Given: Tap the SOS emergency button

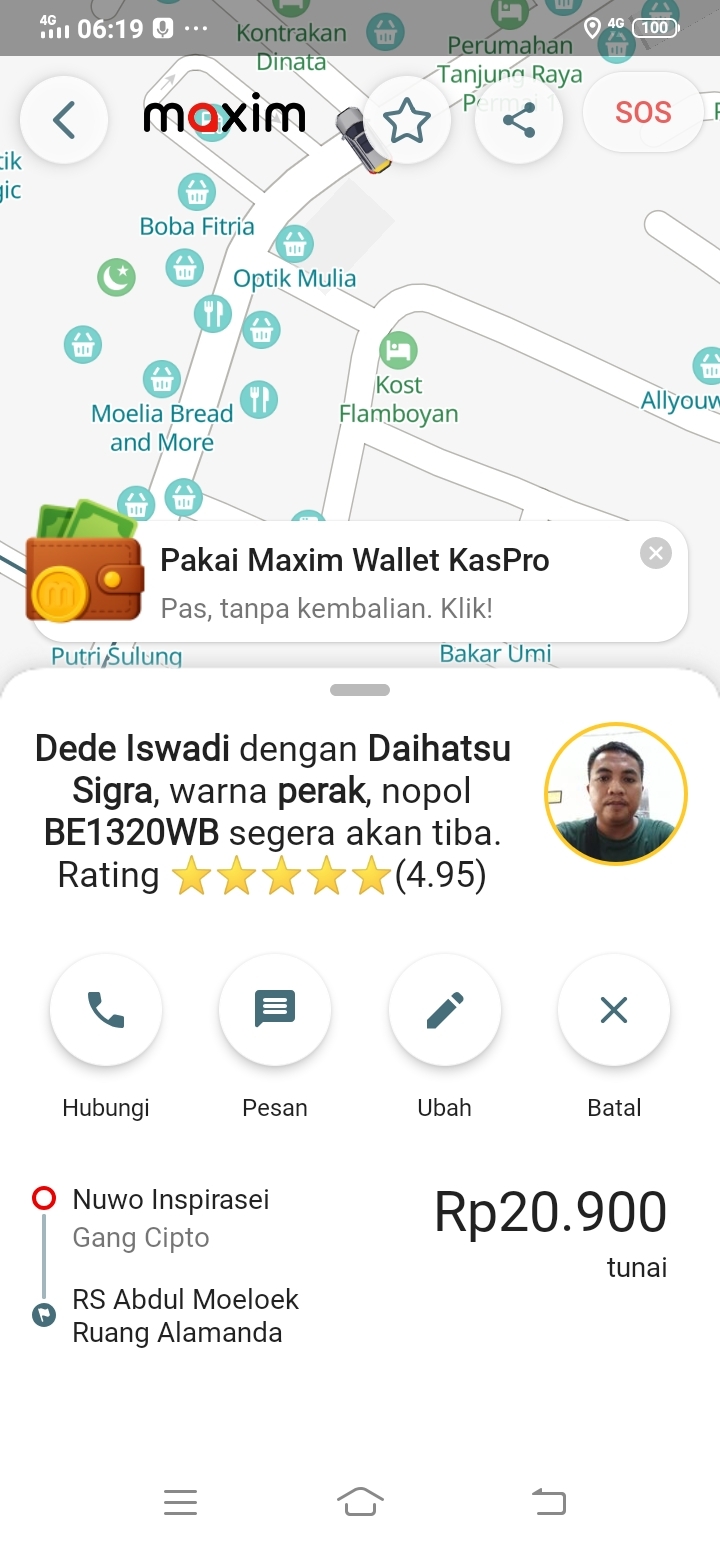Looking at the screenshot, I should point(643,112).
